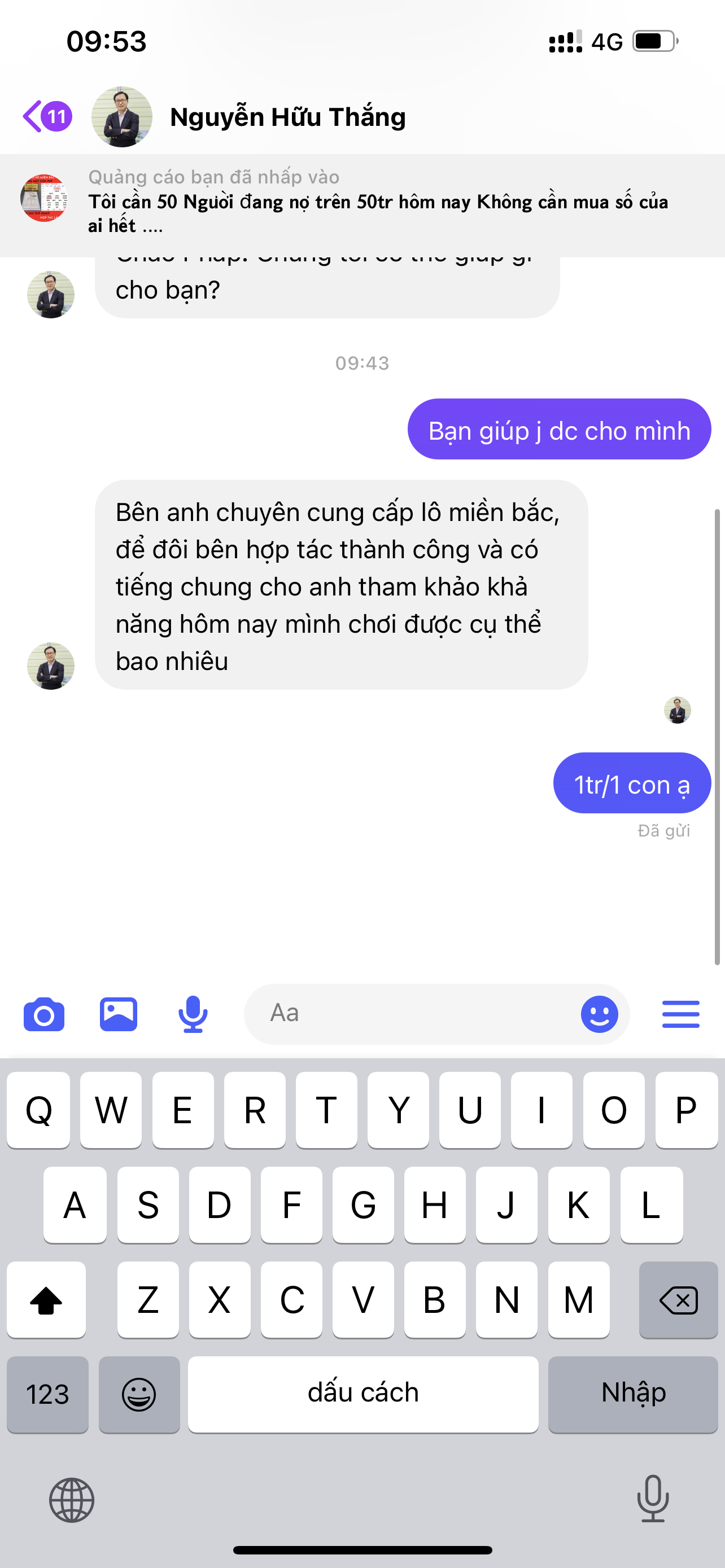Screen dimensions: 725x1568
Task: Switch keyboard to 123 numbers layout
Action: click(x=47, y=1393)
